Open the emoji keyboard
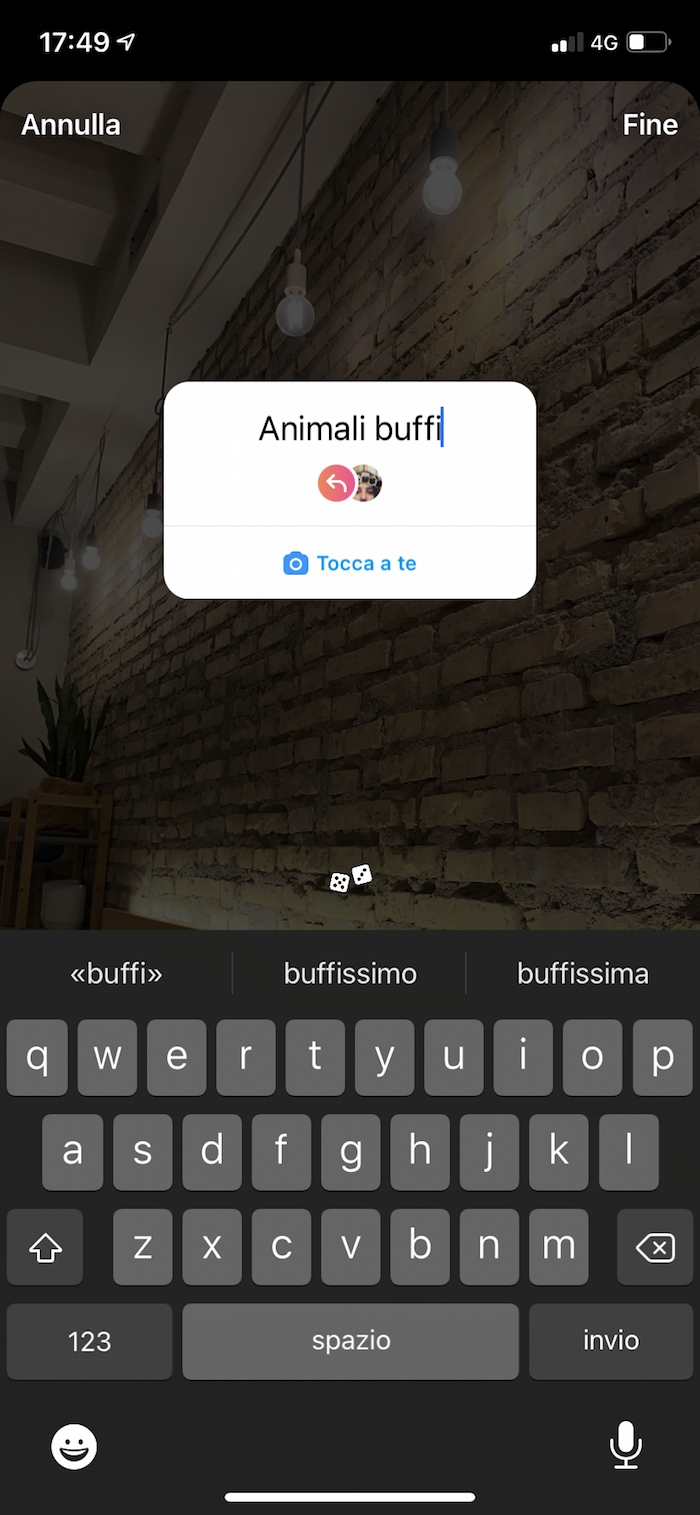700x1515 pixels. click(74, 1446)
